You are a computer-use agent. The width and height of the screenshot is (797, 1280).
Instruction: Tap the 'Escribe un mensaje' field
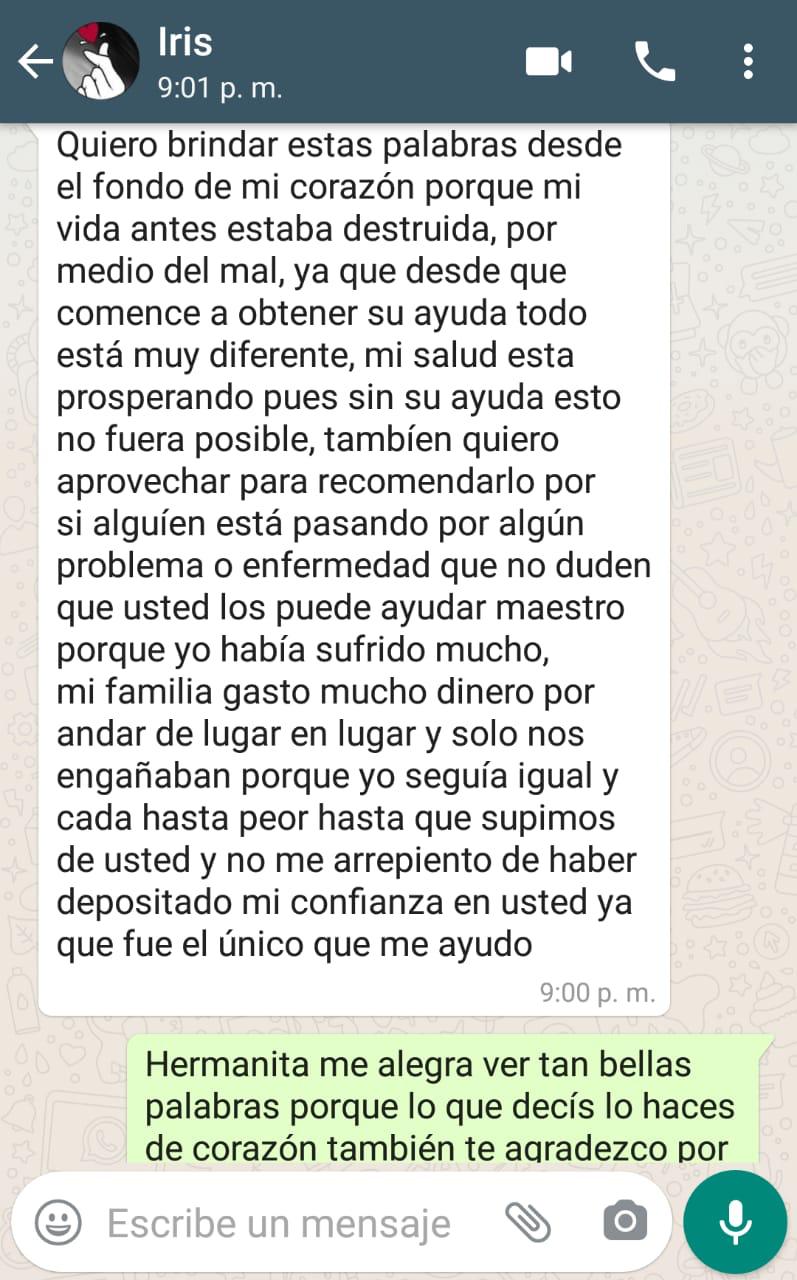click(279, 1222)
